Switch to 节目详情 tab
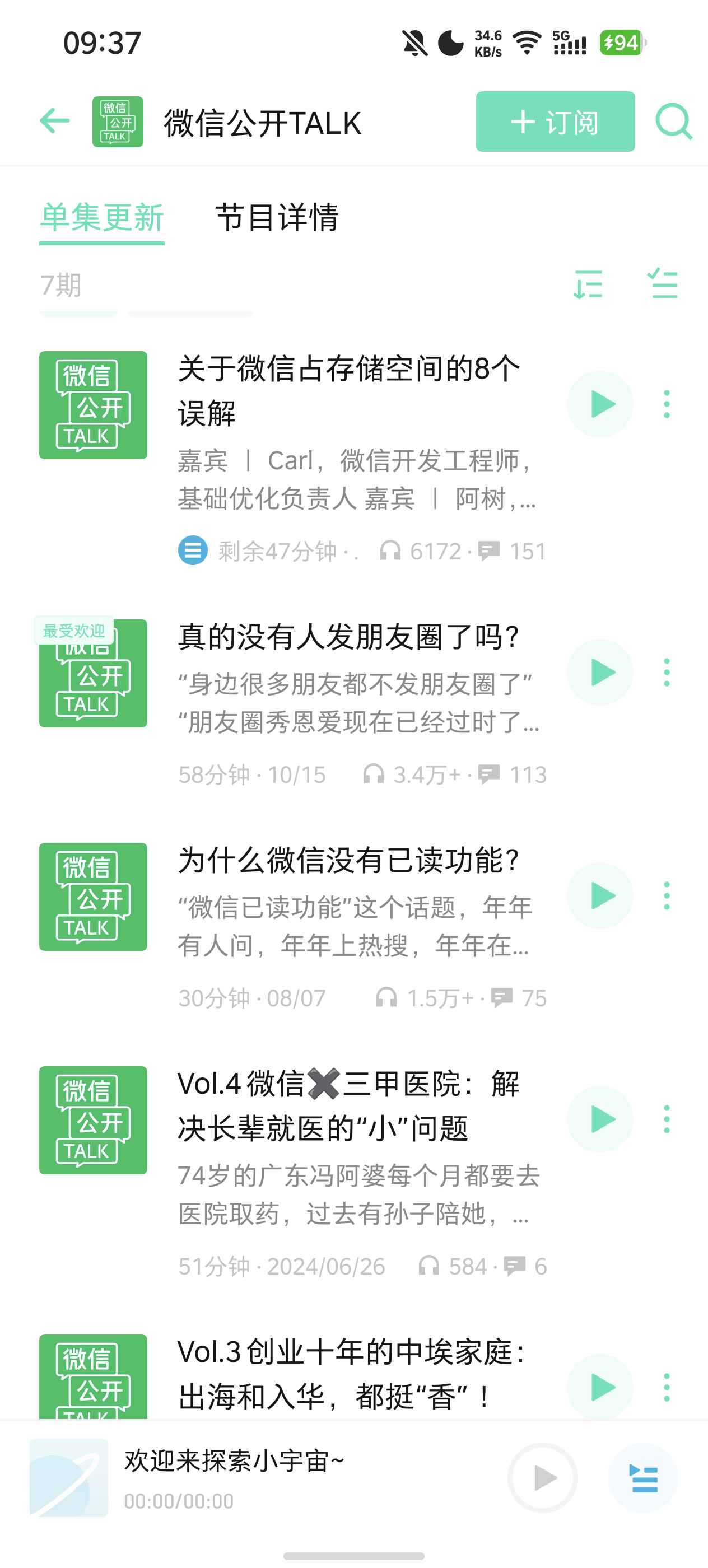 click(x=277, y=218)
